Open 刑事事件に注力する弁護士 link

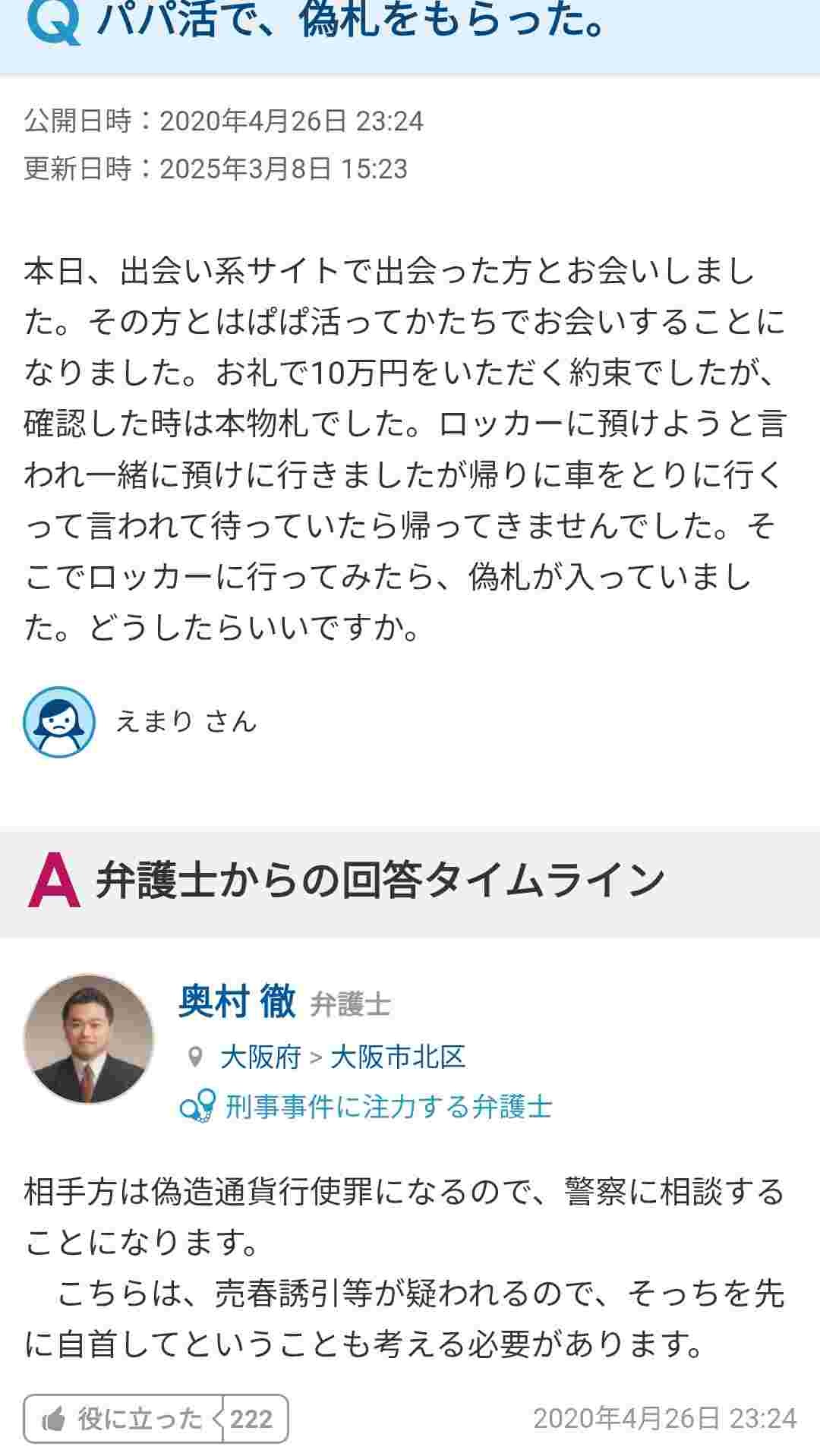[x=387, y=1106]
